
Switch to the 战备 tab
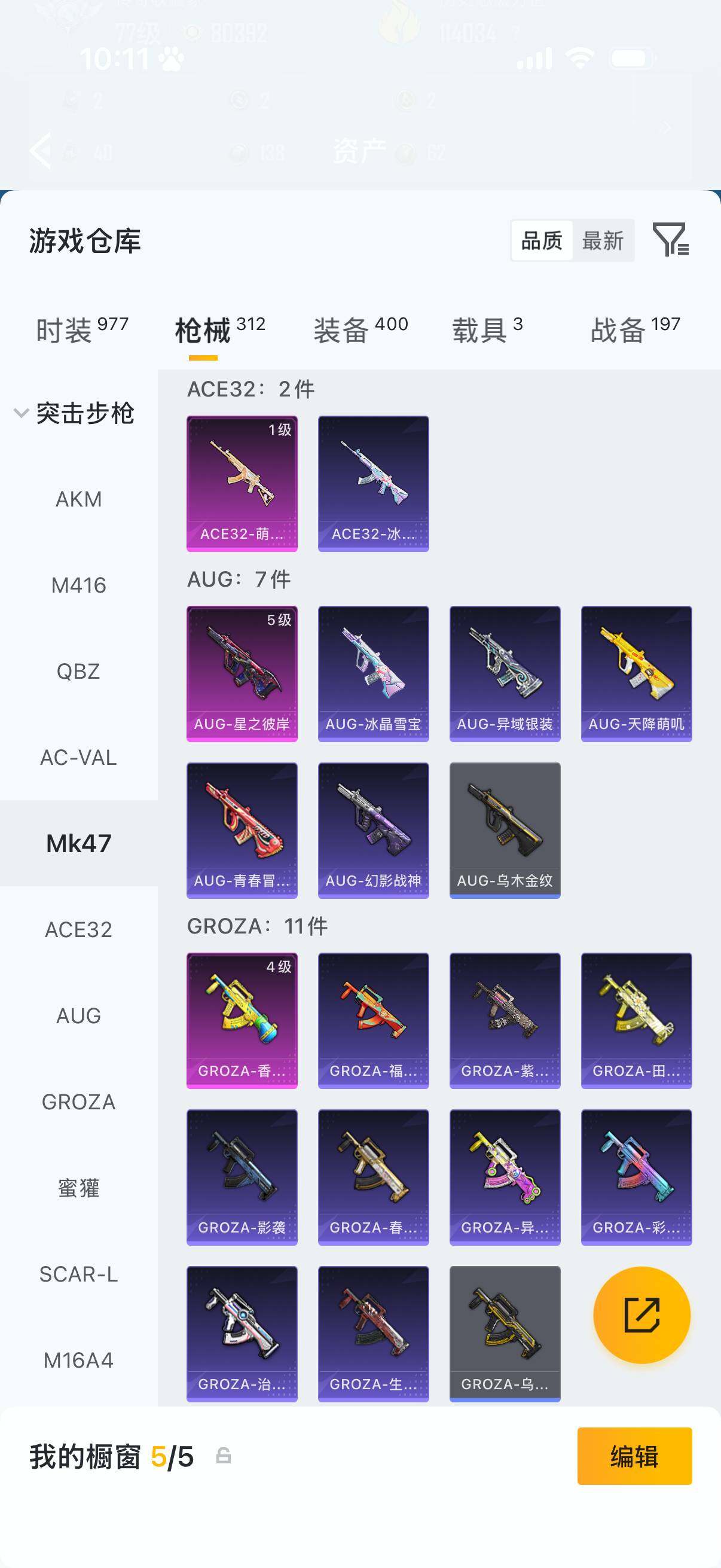coord(636,330)
